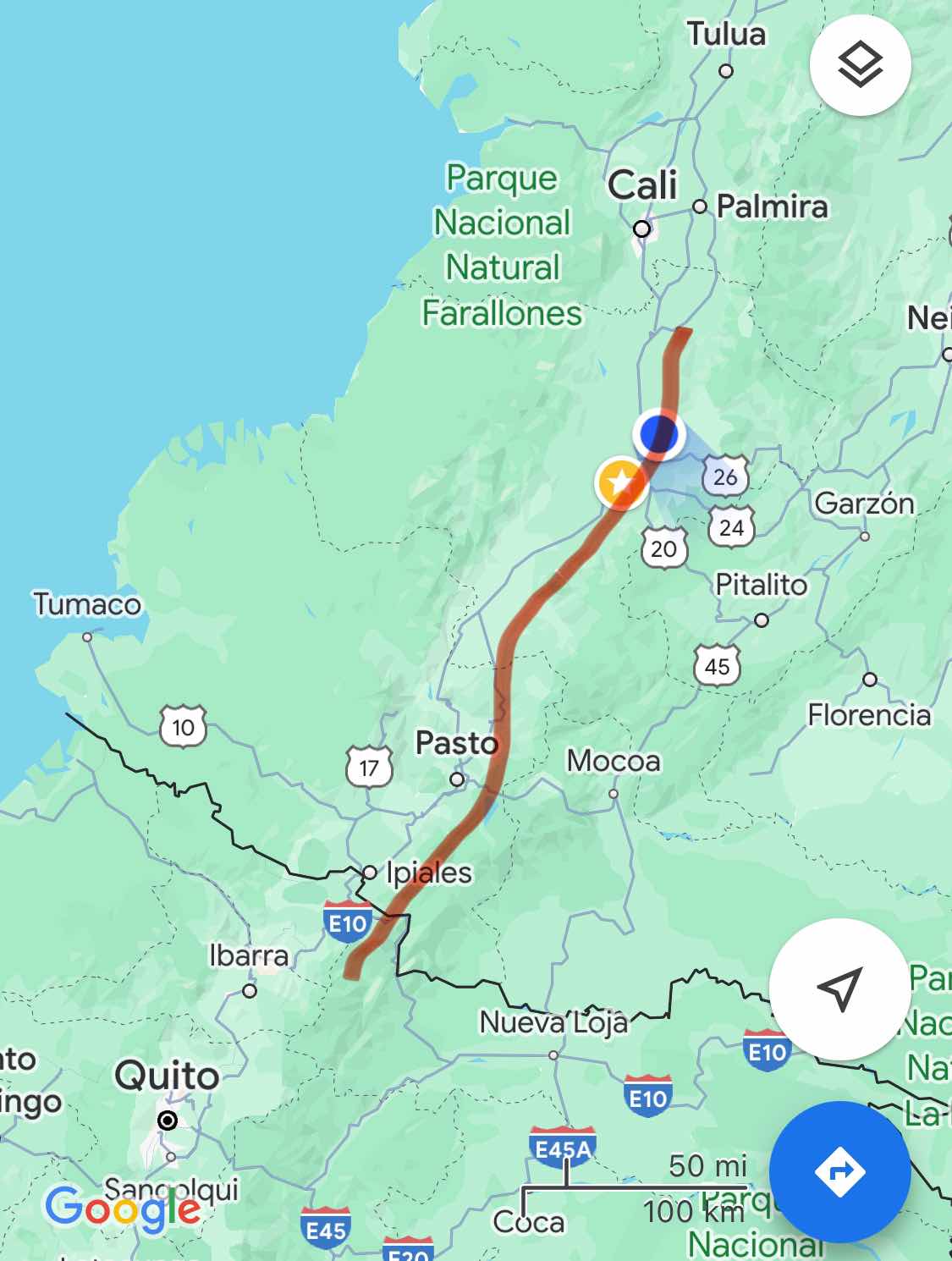Select the starred saved place marker
952x1261 pixels.
(622, 483)
